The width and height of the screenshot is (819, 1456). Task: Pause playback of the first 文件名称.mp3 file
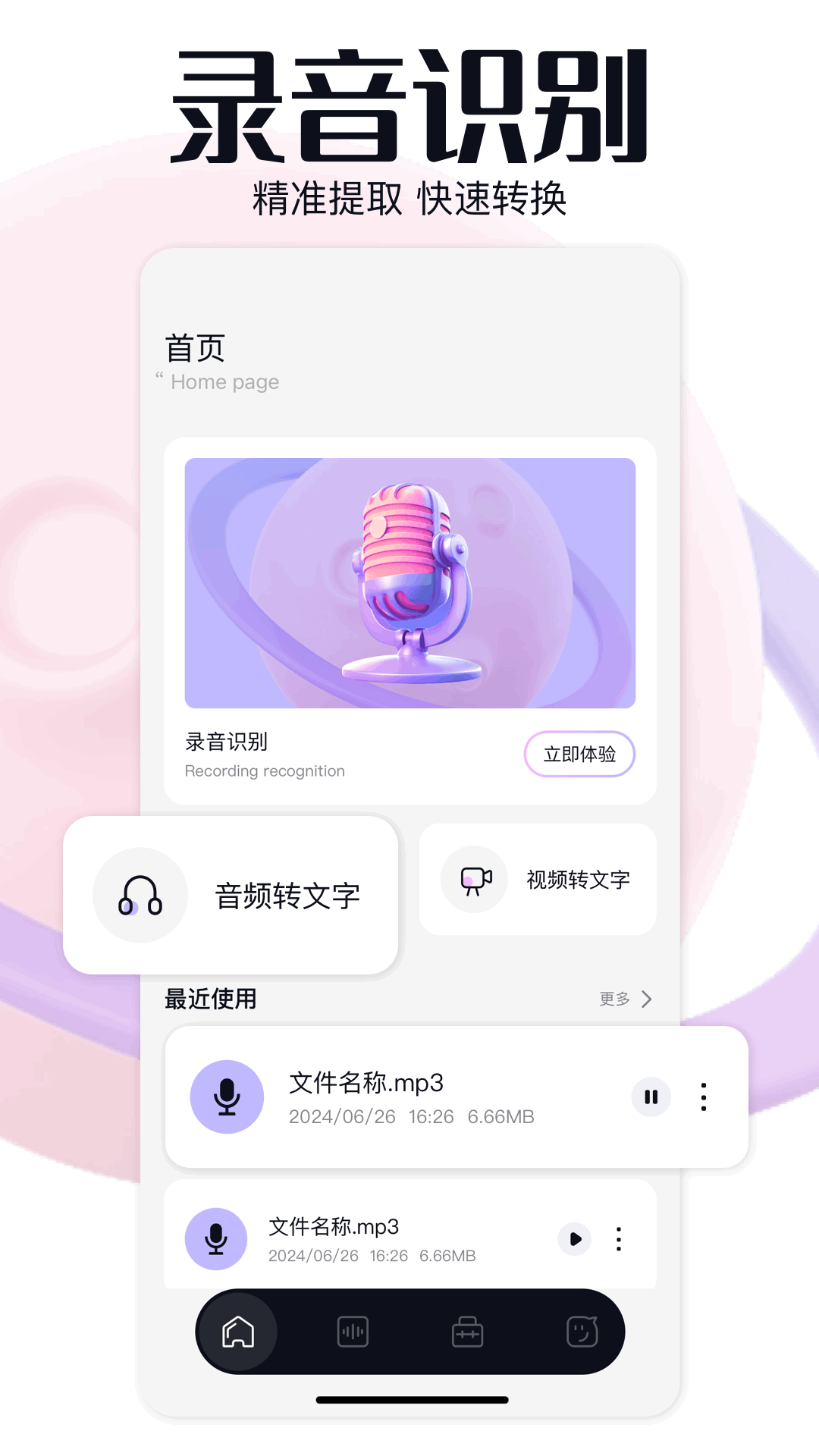(650, 1097)
